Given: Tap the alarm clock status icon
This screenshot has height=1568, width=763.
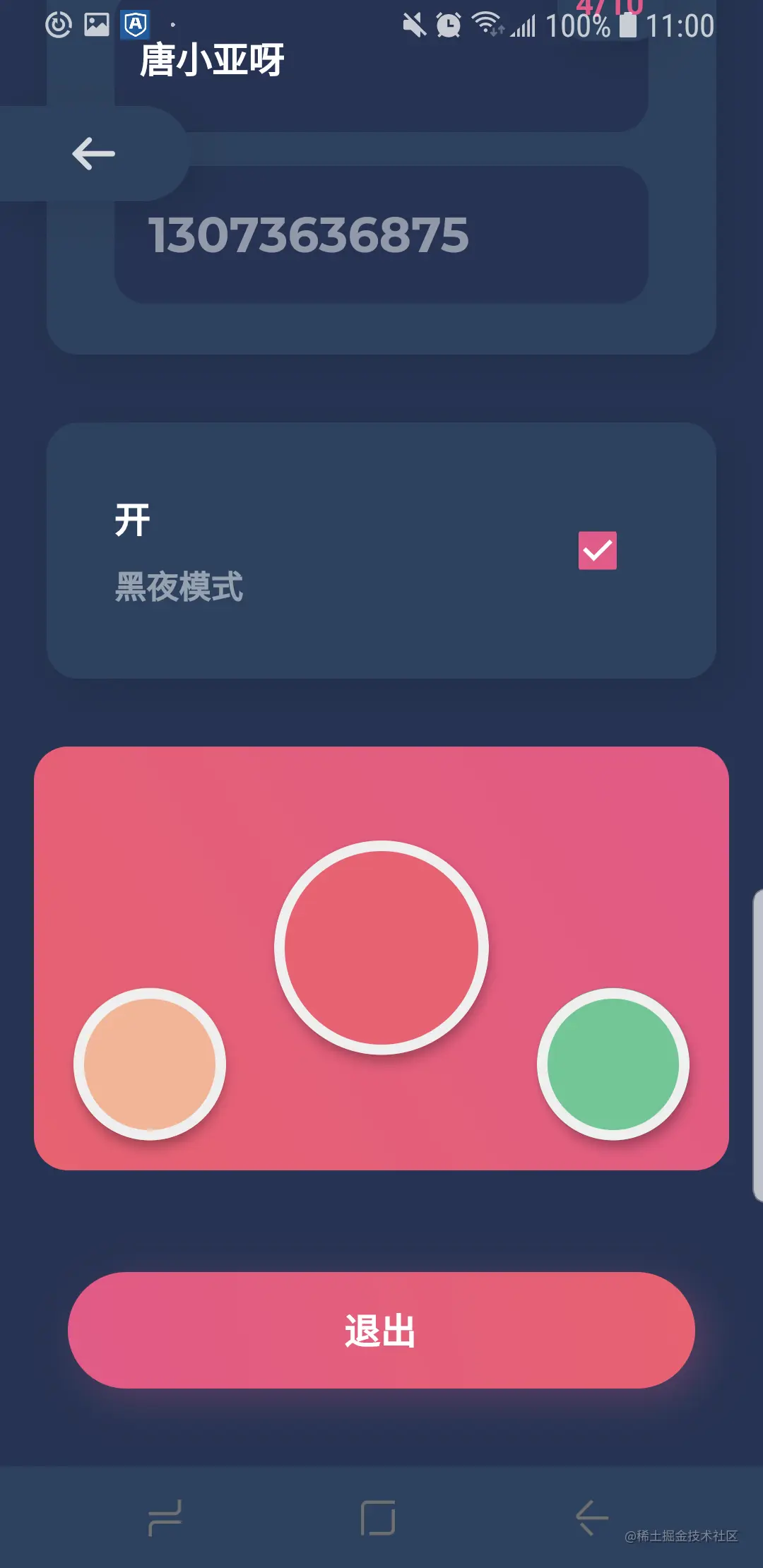Looking at the screenshot, I should tap(447, 23).
